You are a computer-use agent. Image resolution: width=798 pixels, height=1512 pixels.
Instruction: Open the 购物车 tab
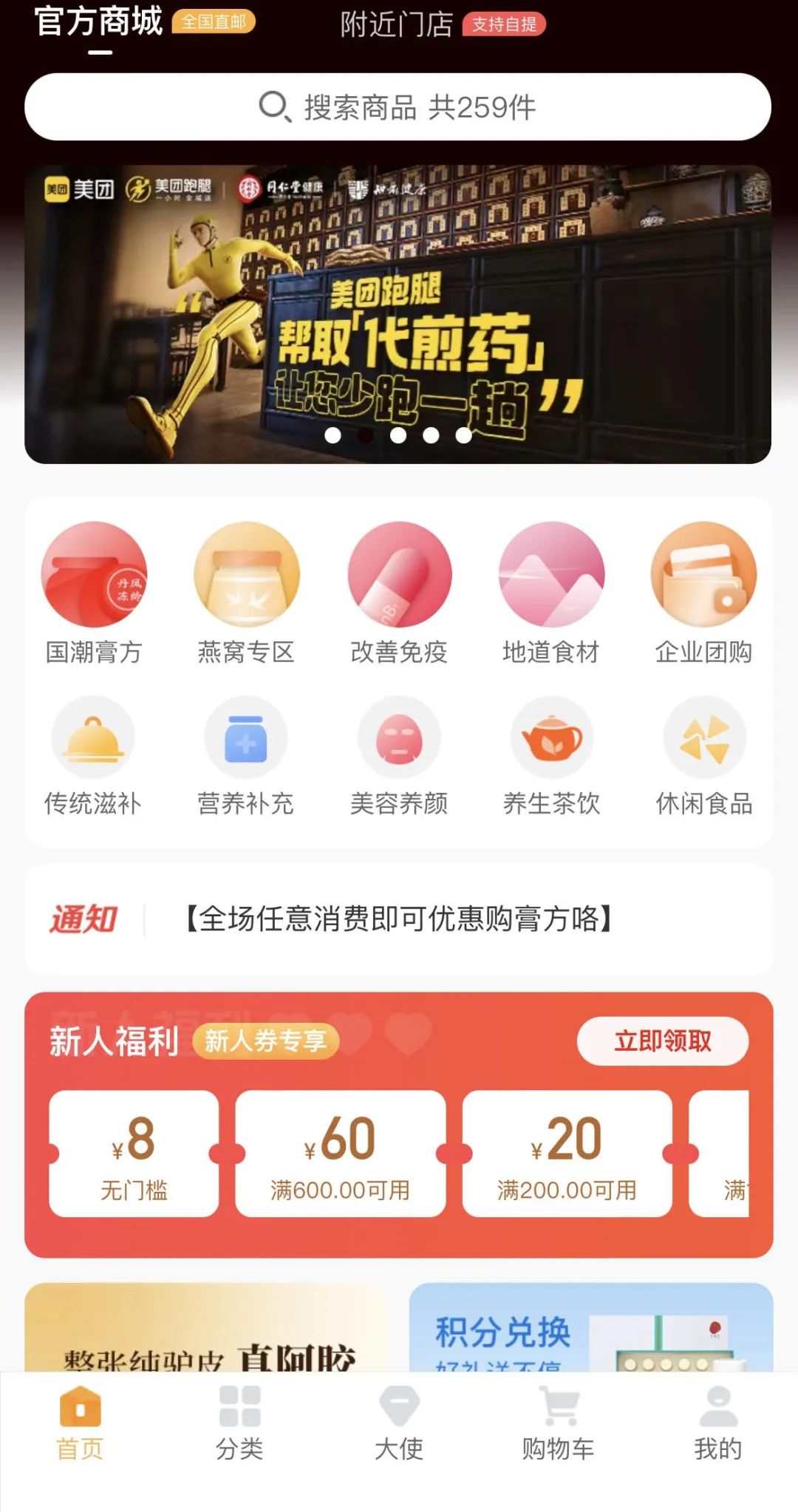click(558, 1423)
